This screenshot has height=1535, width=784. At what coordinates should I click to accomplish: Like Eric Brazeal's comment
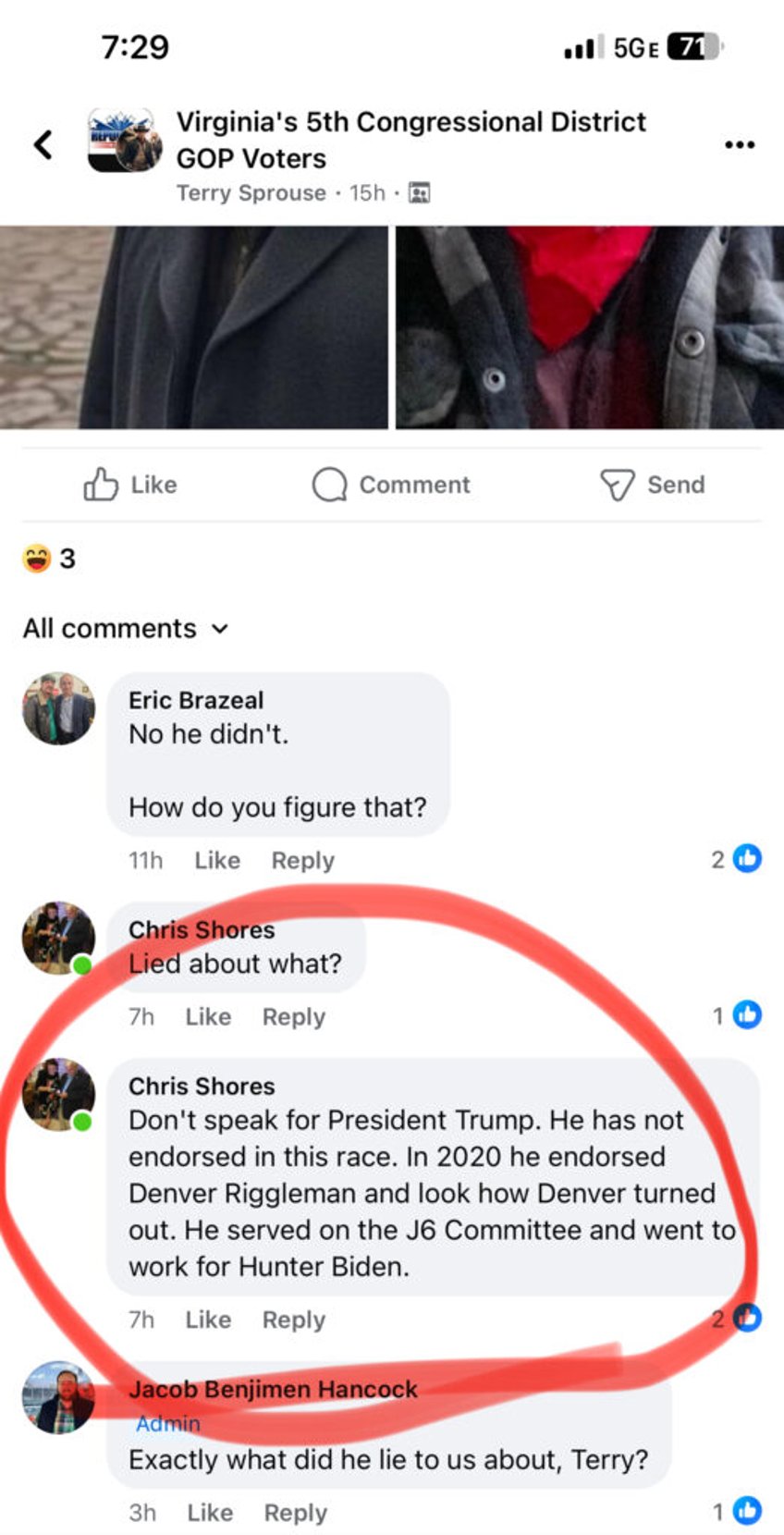point(217,861)
